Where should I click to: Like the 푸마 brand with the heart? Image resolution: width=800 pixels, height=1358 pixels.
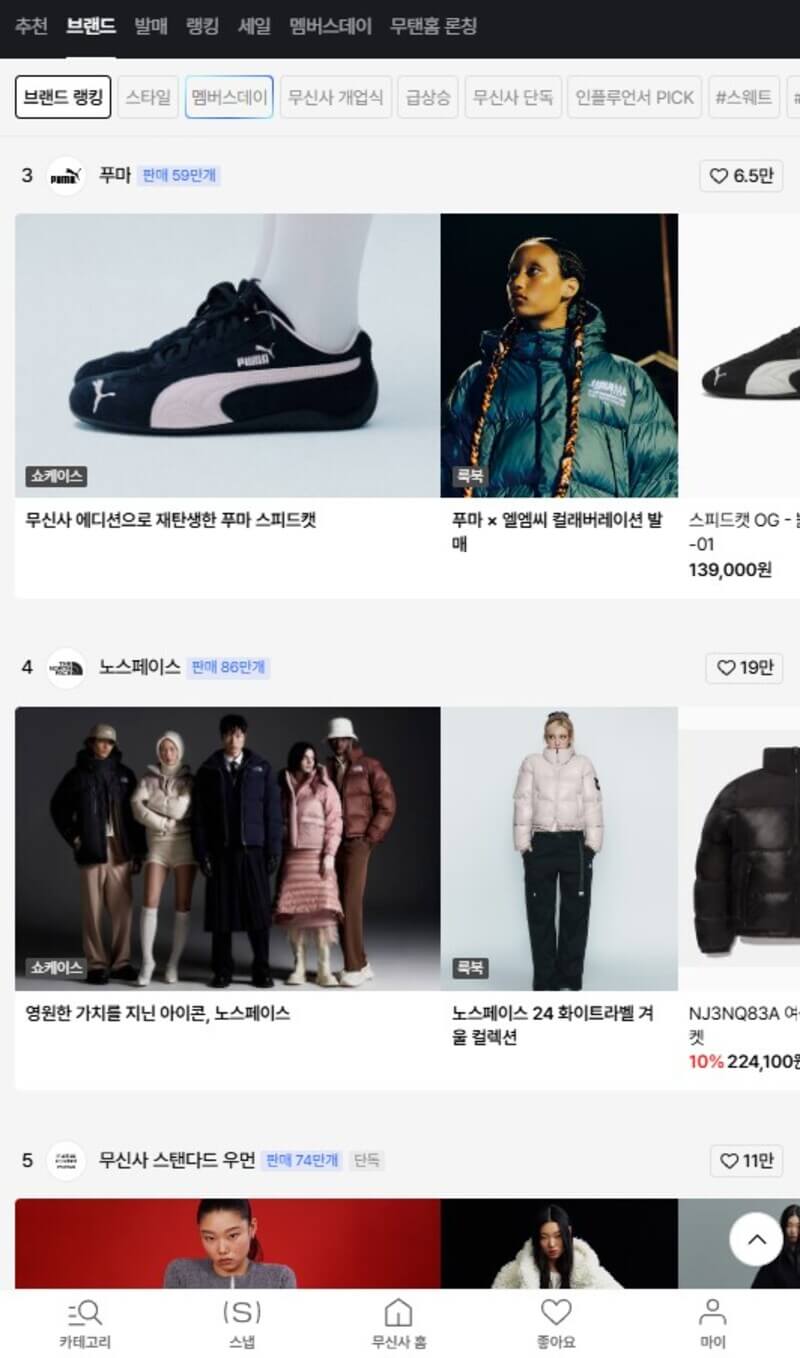740,176
